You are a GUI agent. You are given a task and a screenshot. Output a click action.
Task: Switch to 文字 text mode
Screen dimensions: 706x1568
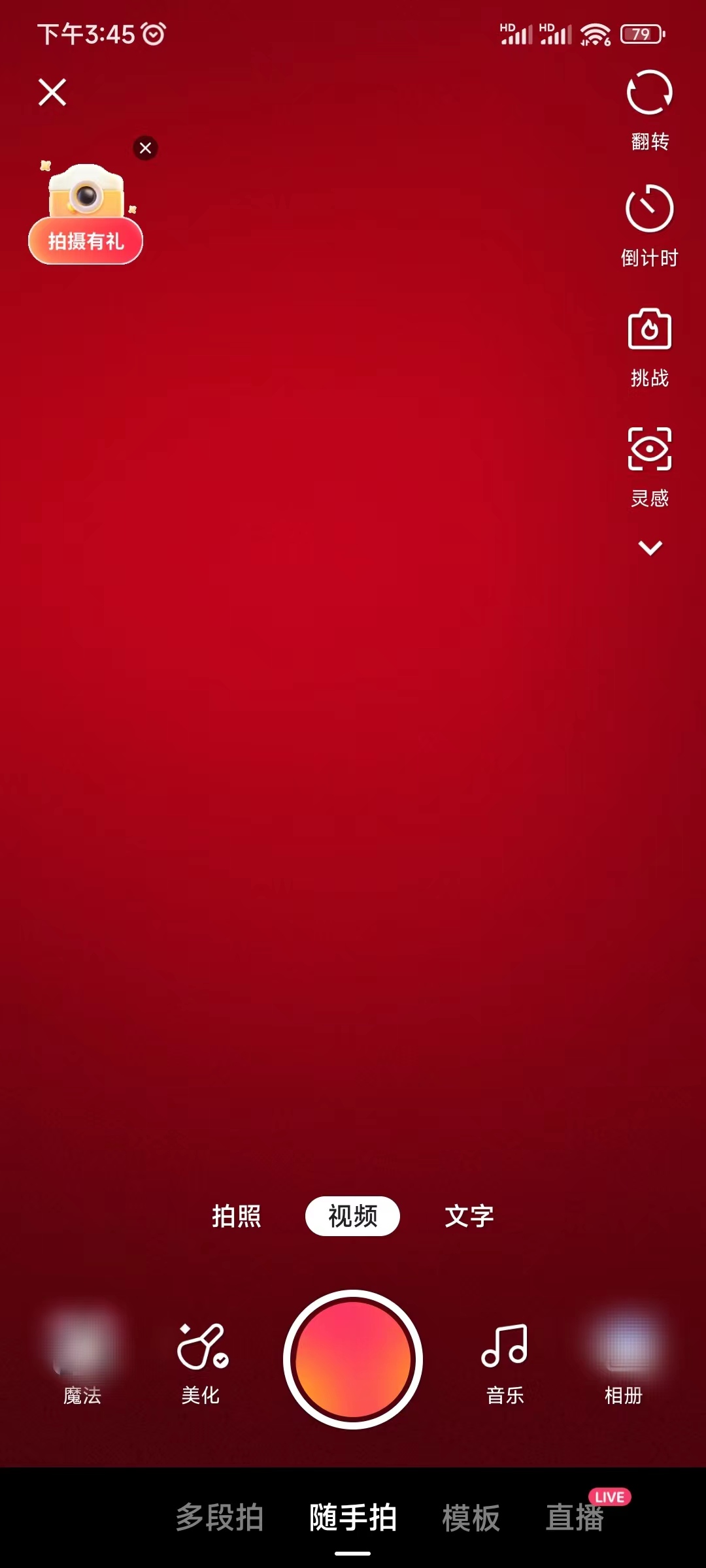click(x=469, y=1217)
